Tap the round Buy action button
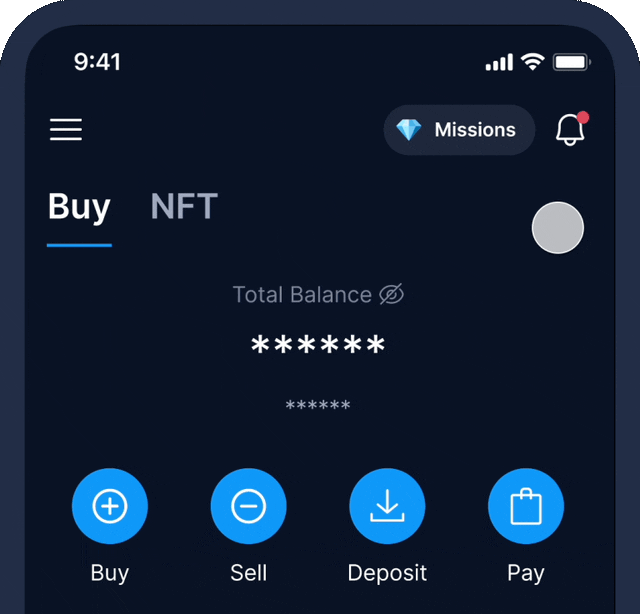The width and height of the screenshot is (640, 614). (110, 507)
